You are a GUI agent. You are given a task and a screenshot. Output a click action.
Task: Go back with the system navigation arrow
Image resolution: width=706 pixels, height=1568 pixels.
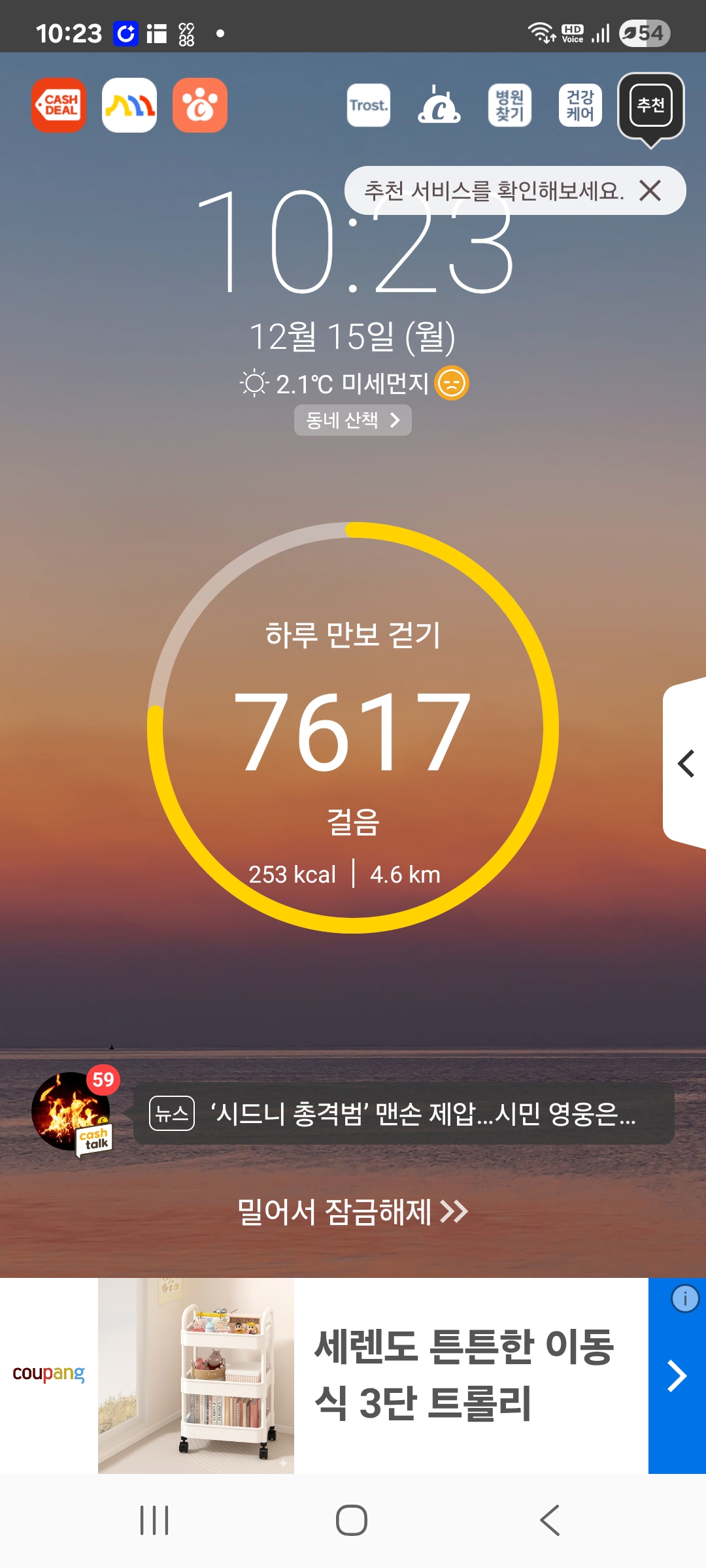pyautogui.click(x=550, y=1520)
